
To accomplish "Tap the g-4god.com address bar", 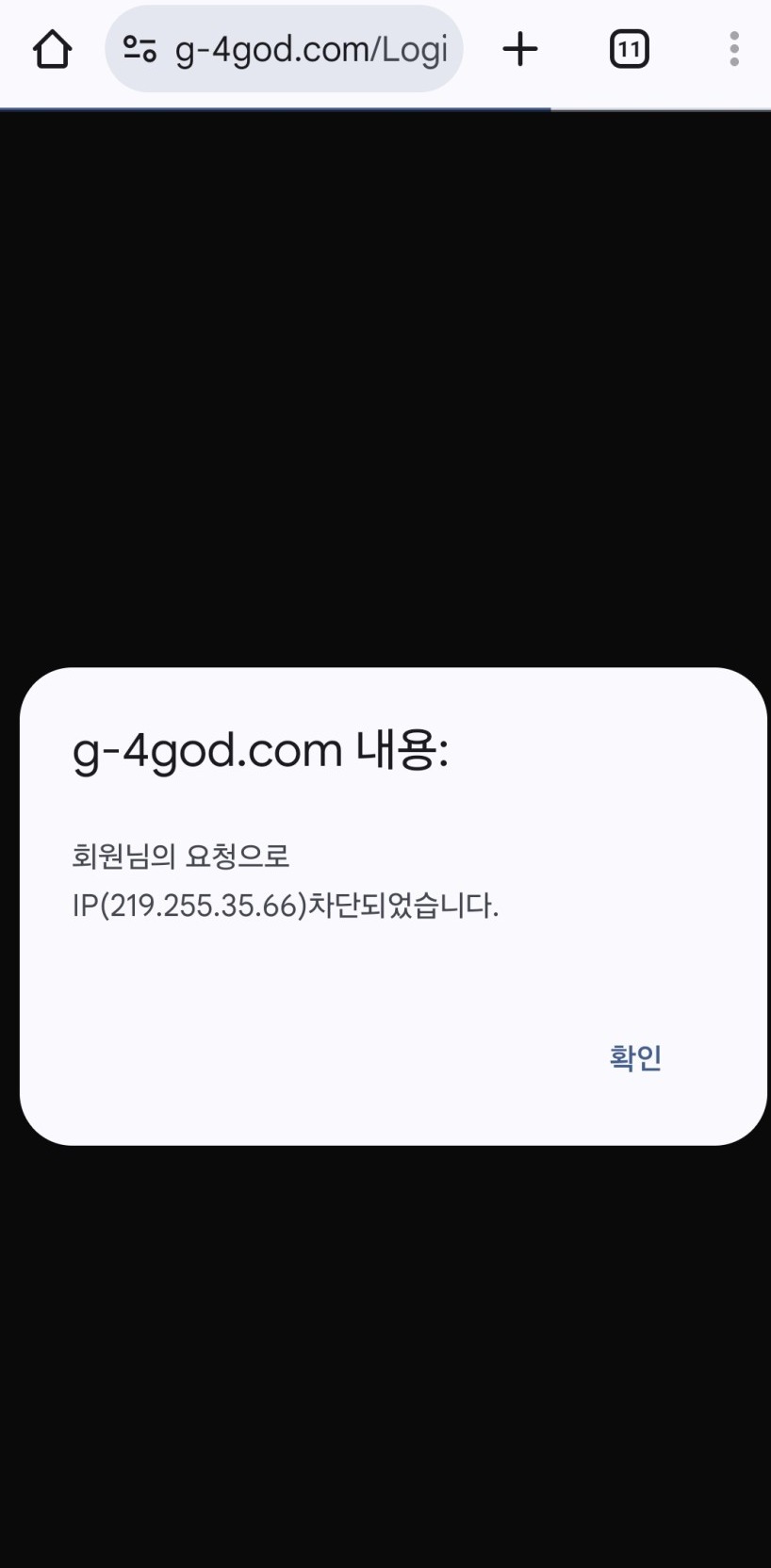I will tap(311, 49).
